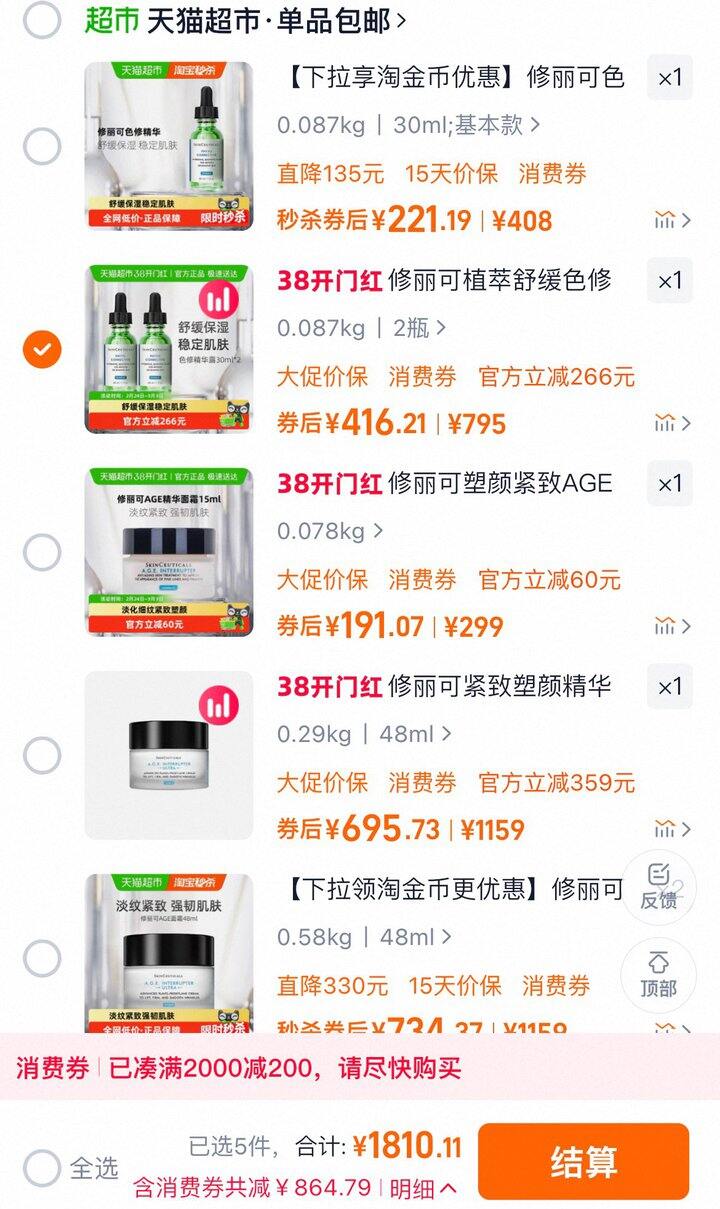Click the back-to-top (顶部) icon
Viewport: 720px width, 1209px height.
click(x=659, y=975)
